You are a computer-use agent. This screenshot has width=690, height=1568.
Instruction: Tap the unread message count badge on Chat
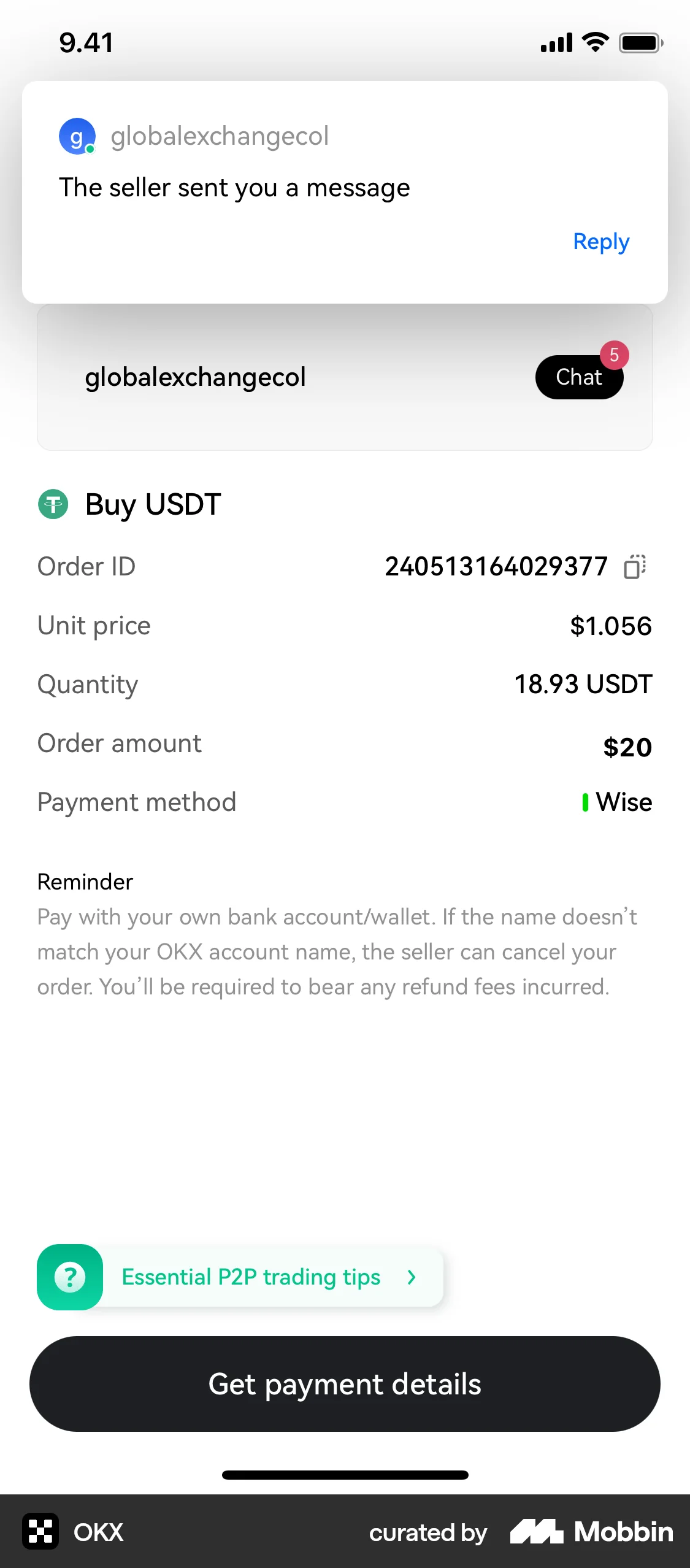(x=615, y=355)
